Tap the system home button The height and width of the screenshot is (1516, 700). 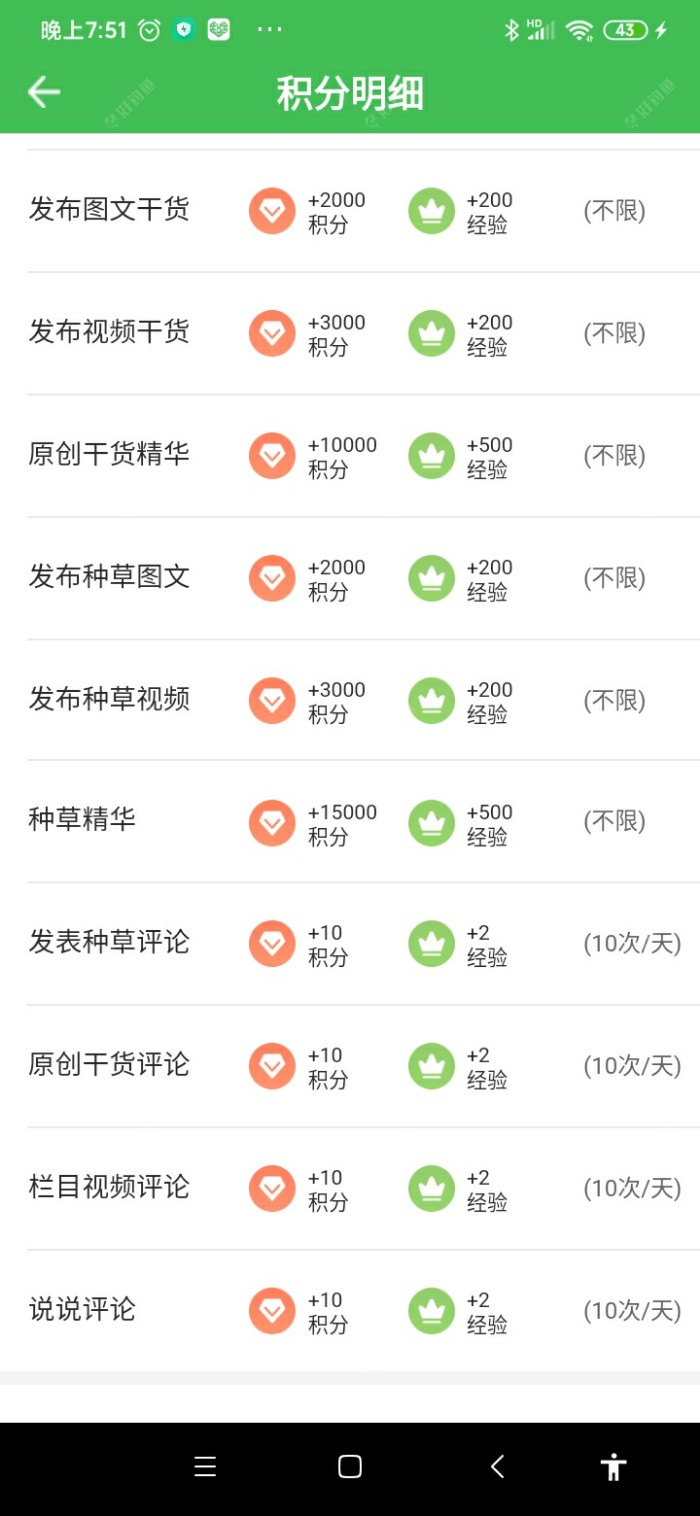(350, 1467)
